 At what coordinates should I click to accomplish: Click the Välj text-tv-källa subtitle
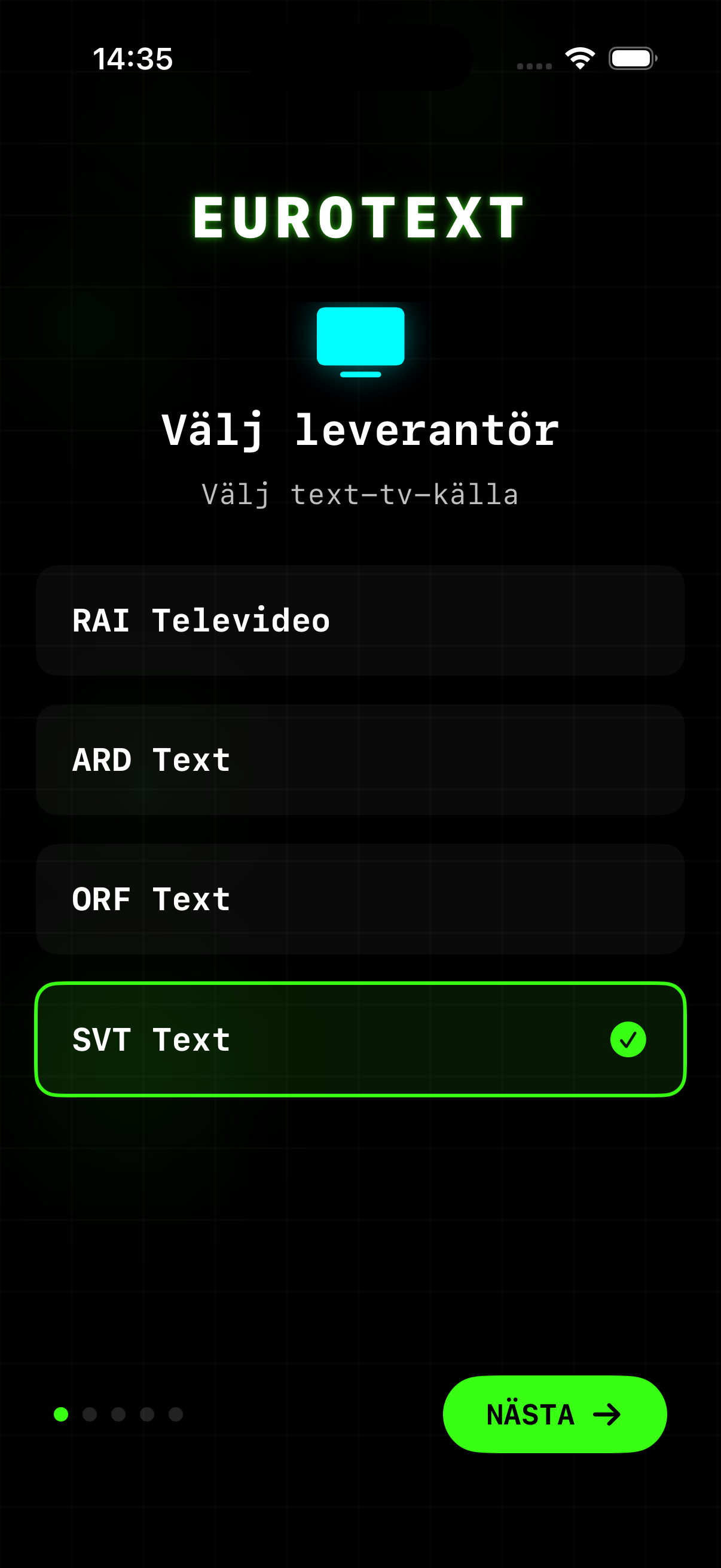click(x=360, y=494)
